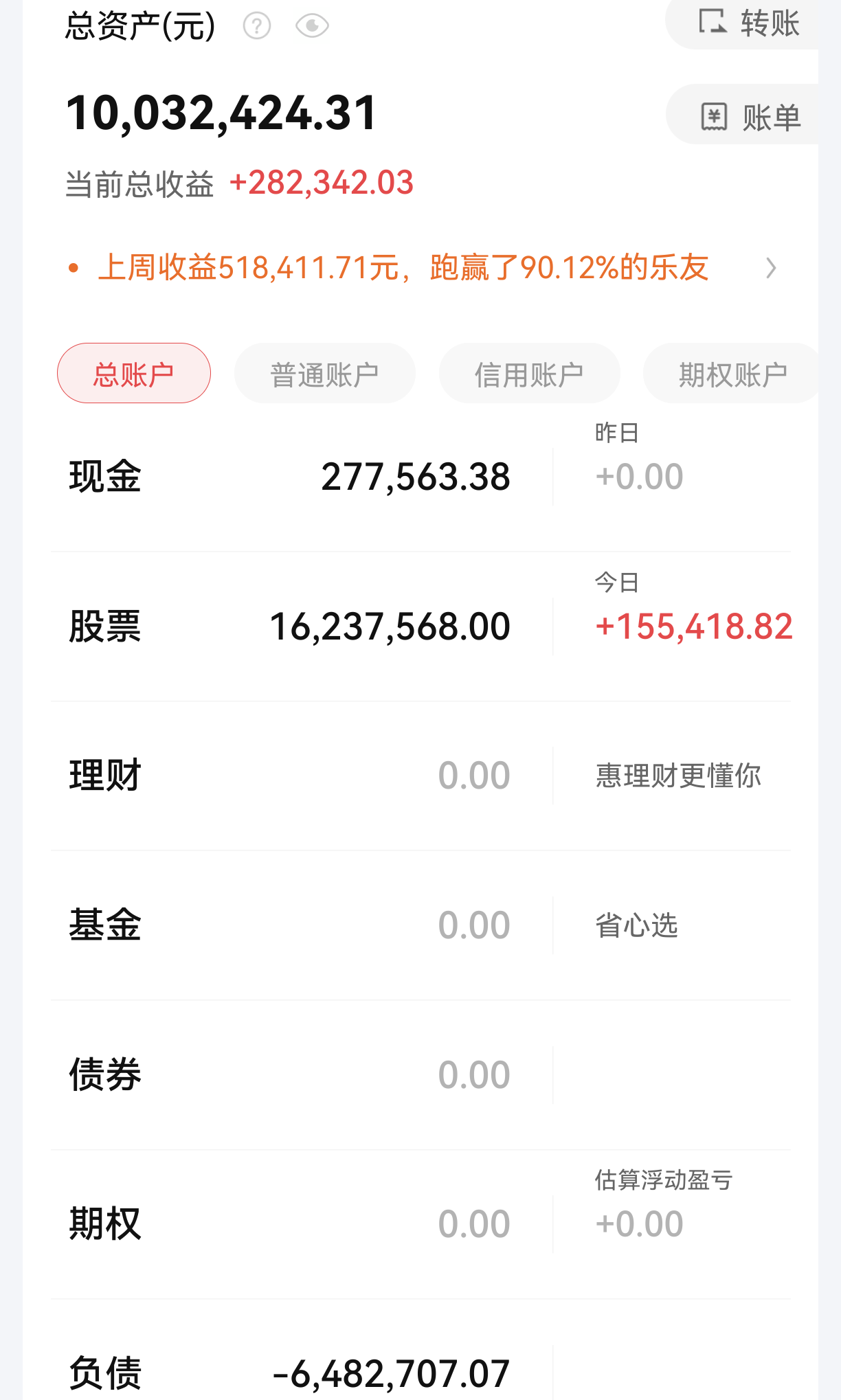Screen dimensions: 841x1400
Task: Tap the help question mark beside 总资产
Action: click(257, 26)
